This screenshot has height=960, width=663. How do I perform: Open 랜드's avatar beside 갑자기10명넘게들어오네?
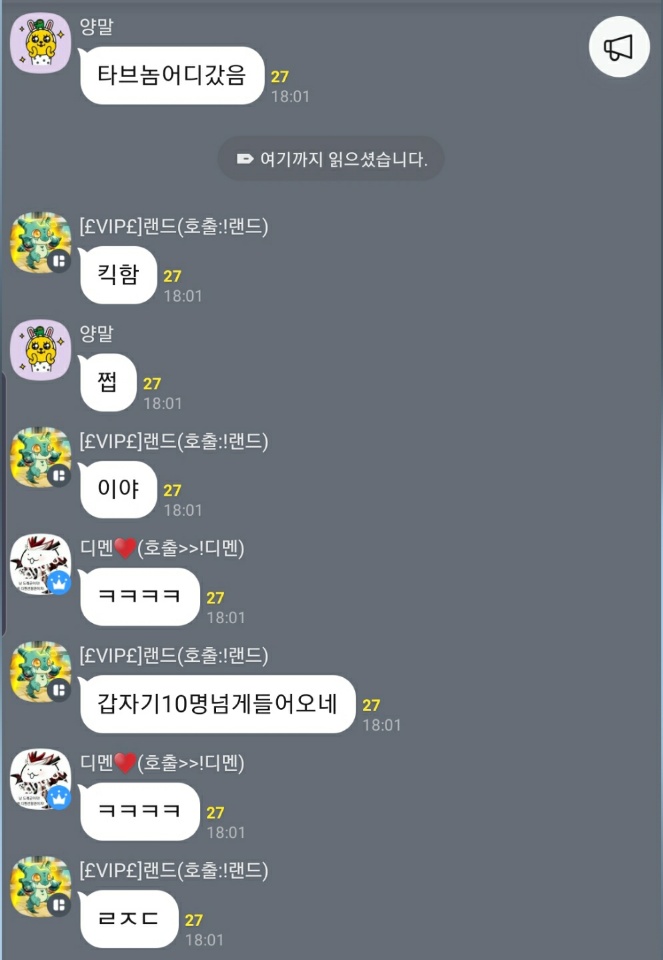tap(40, 672)
